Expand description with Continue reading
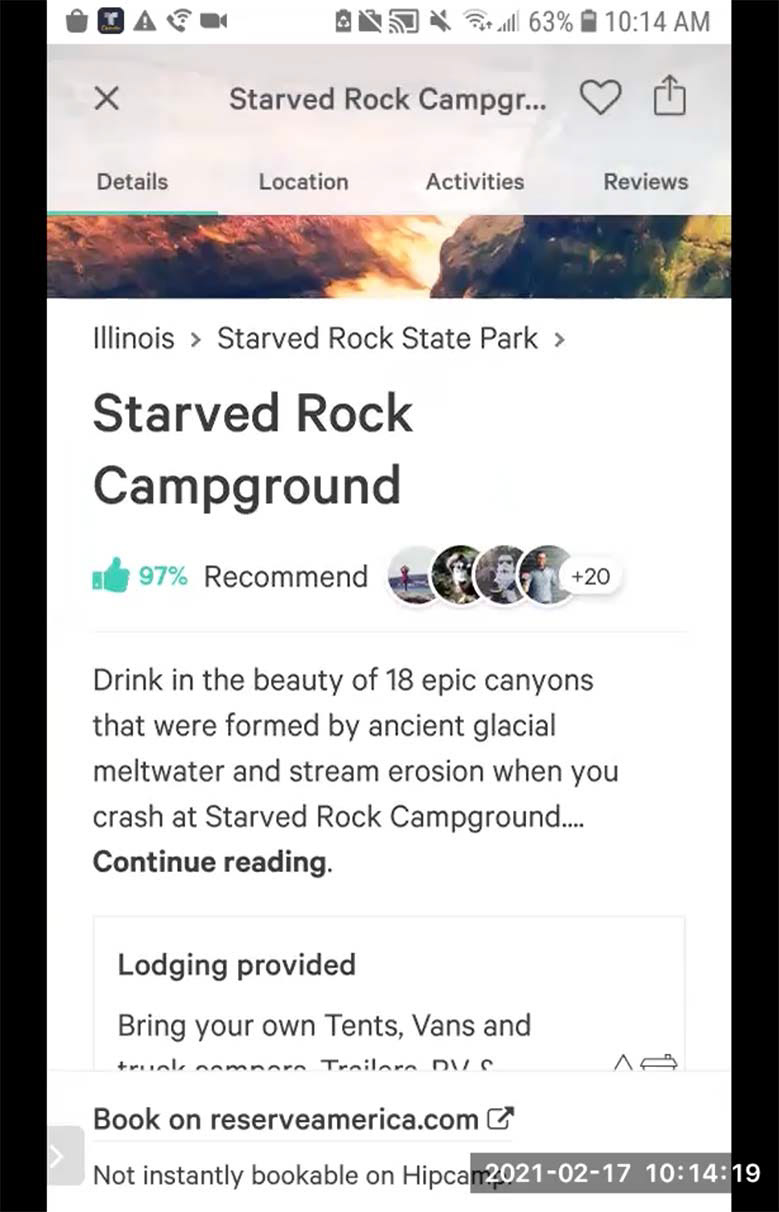 click(209, 862)
